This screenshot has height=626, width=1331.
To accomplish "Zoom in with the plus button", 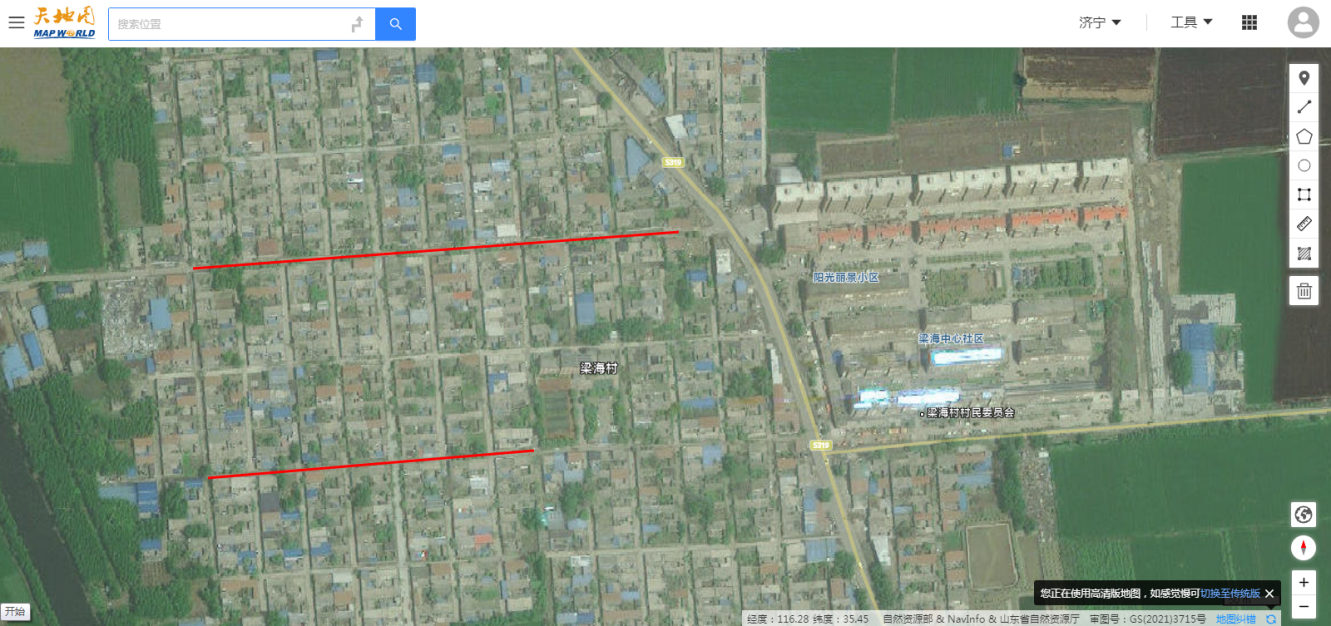I will click(x=1303, y=582).
